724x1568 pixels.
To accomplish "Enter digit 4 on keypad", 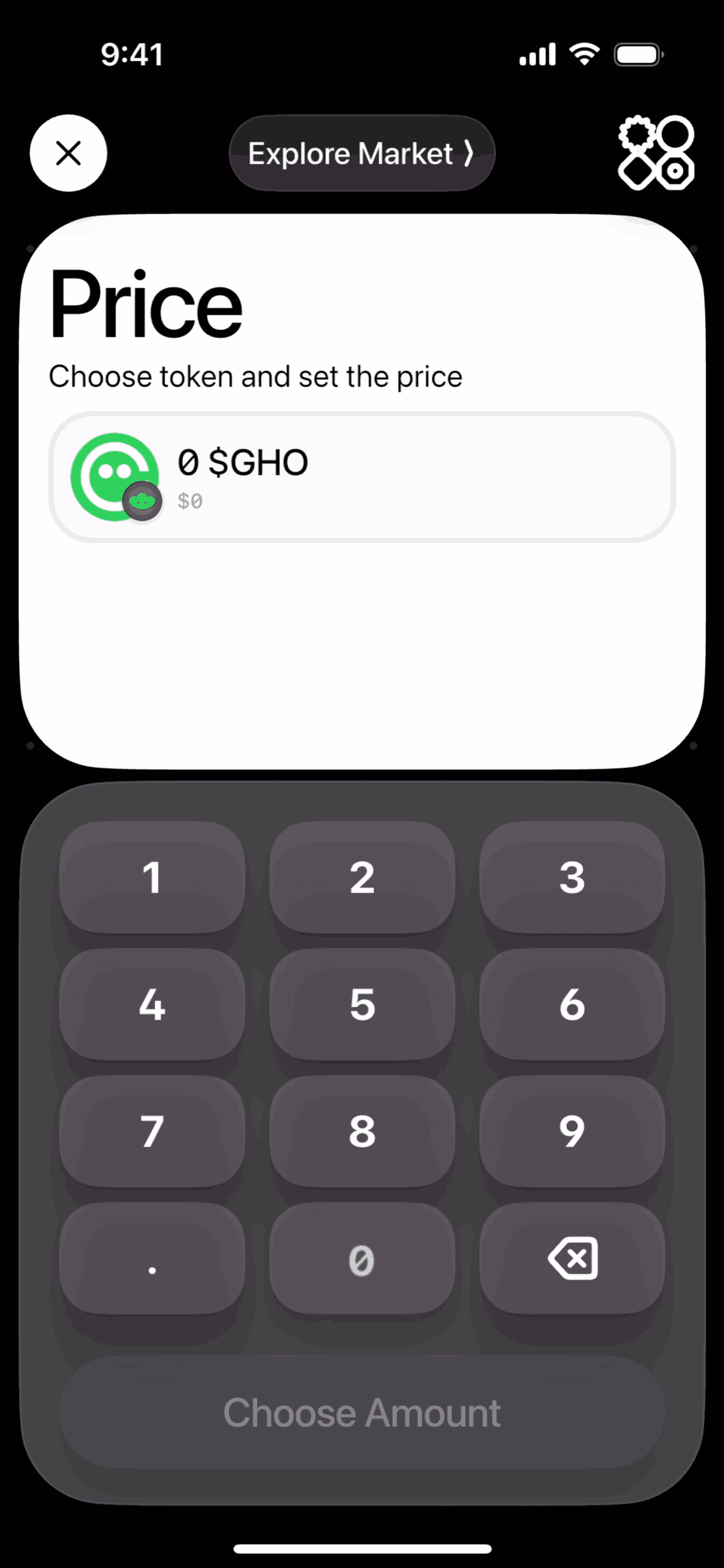I will click(x=152, y=1004).
